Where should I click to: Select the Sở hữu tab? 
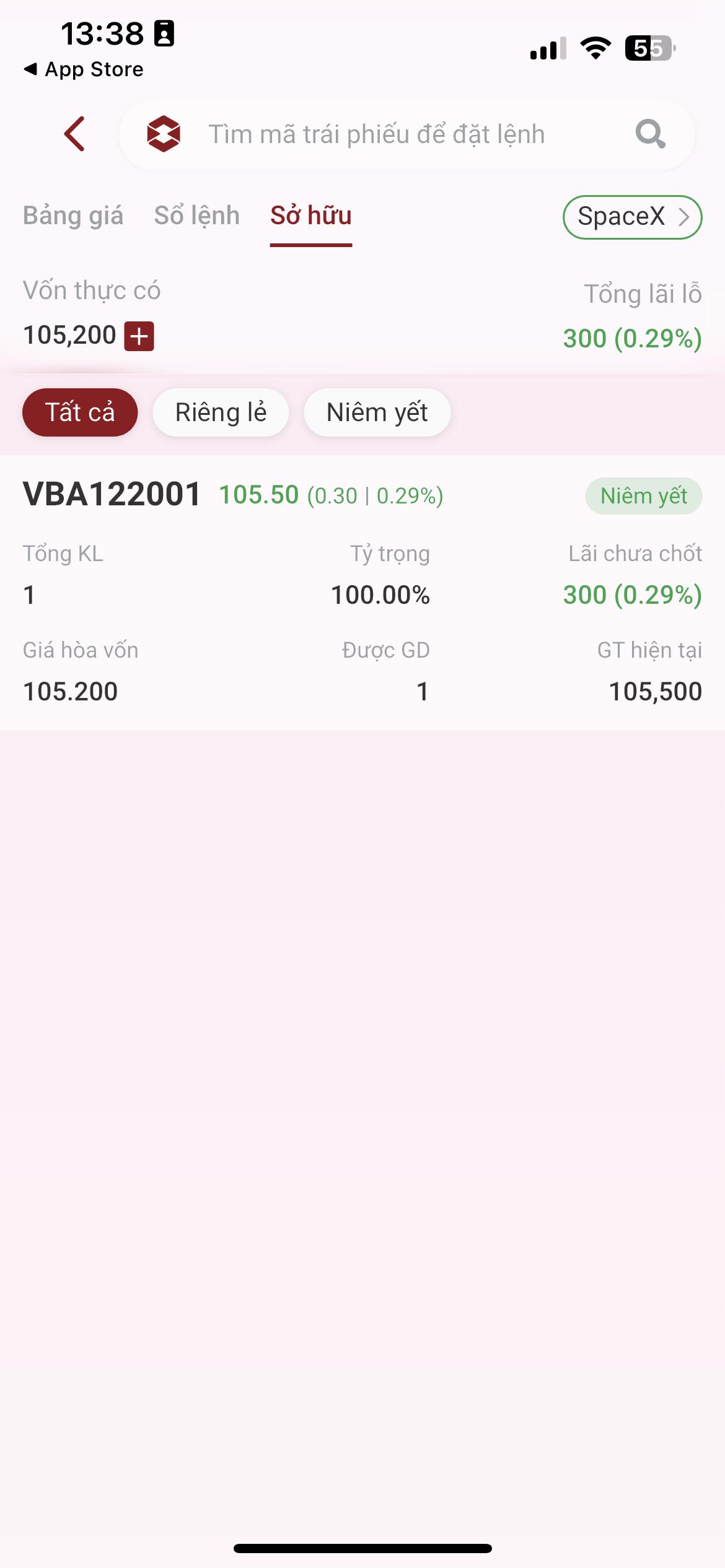tap(311, 216)
